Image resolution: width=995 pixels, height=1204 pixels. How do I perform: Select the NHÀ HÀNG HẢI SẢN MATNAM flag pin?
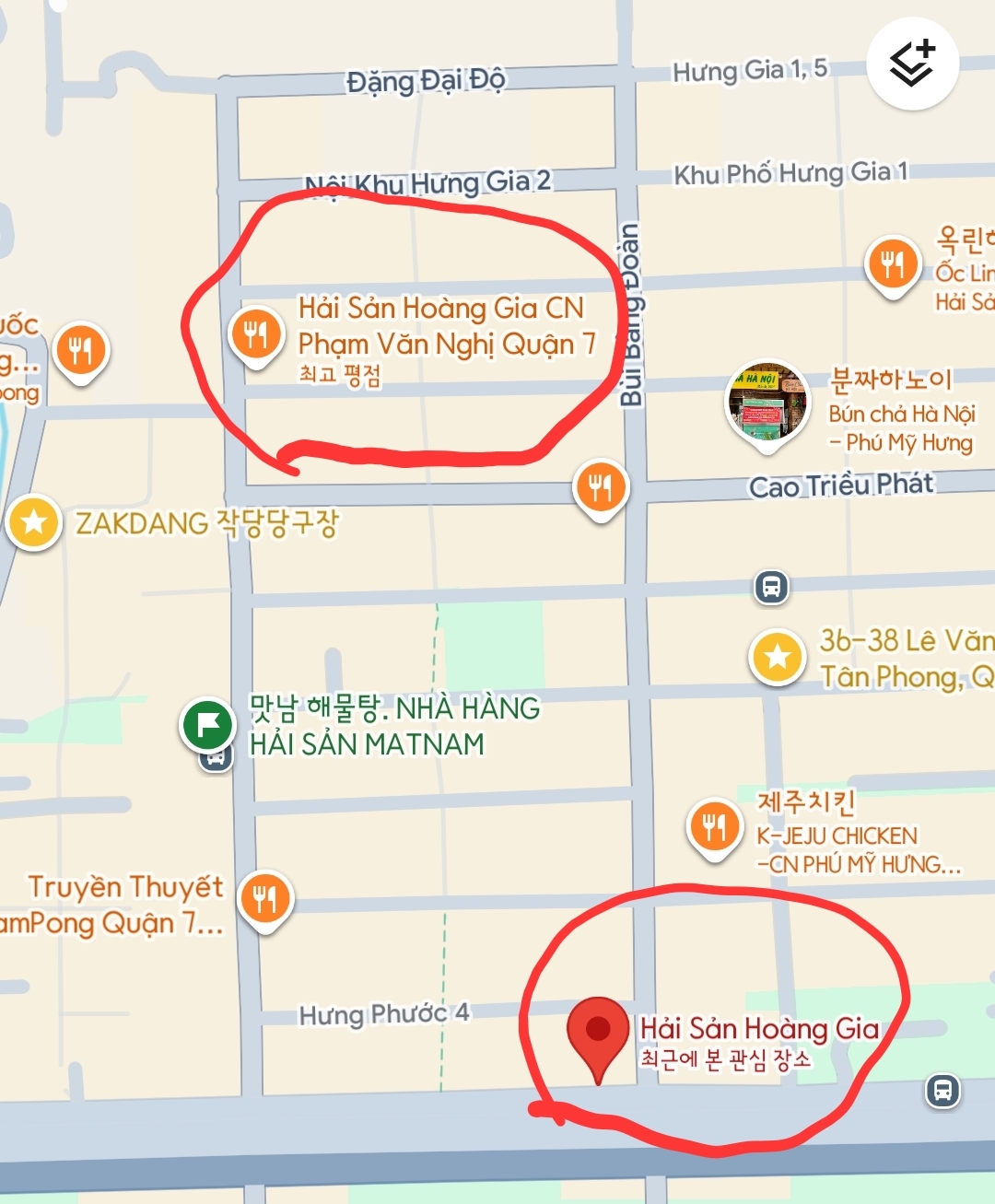[x=208, y=725]
